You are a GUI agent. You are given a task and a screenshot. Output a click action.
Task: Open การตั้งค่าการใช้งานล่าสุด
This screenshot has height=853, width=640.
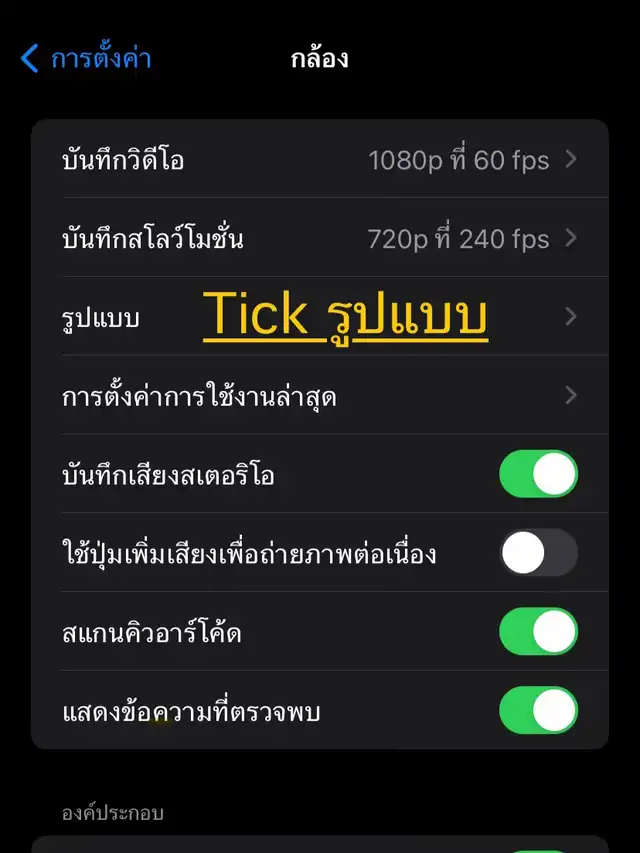320,396
